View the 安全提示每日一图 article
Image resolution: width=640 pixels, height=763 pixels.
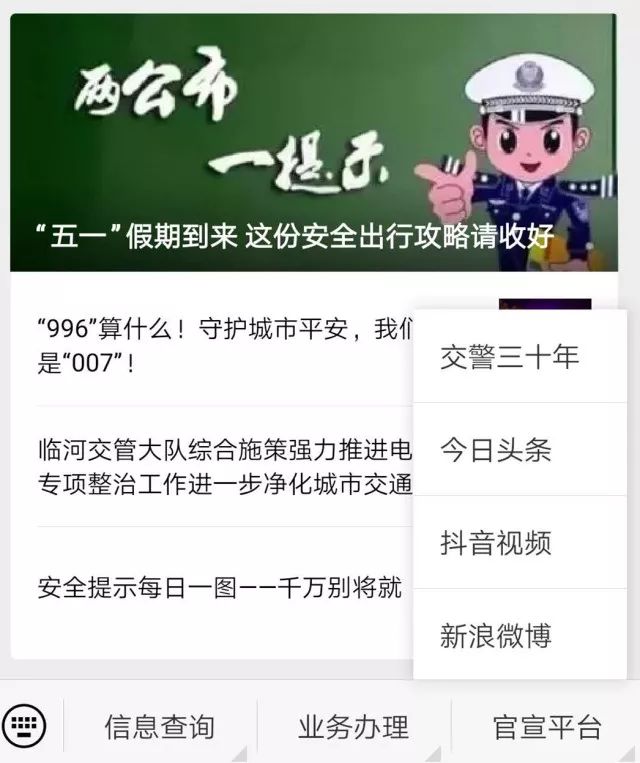(219, 587)
